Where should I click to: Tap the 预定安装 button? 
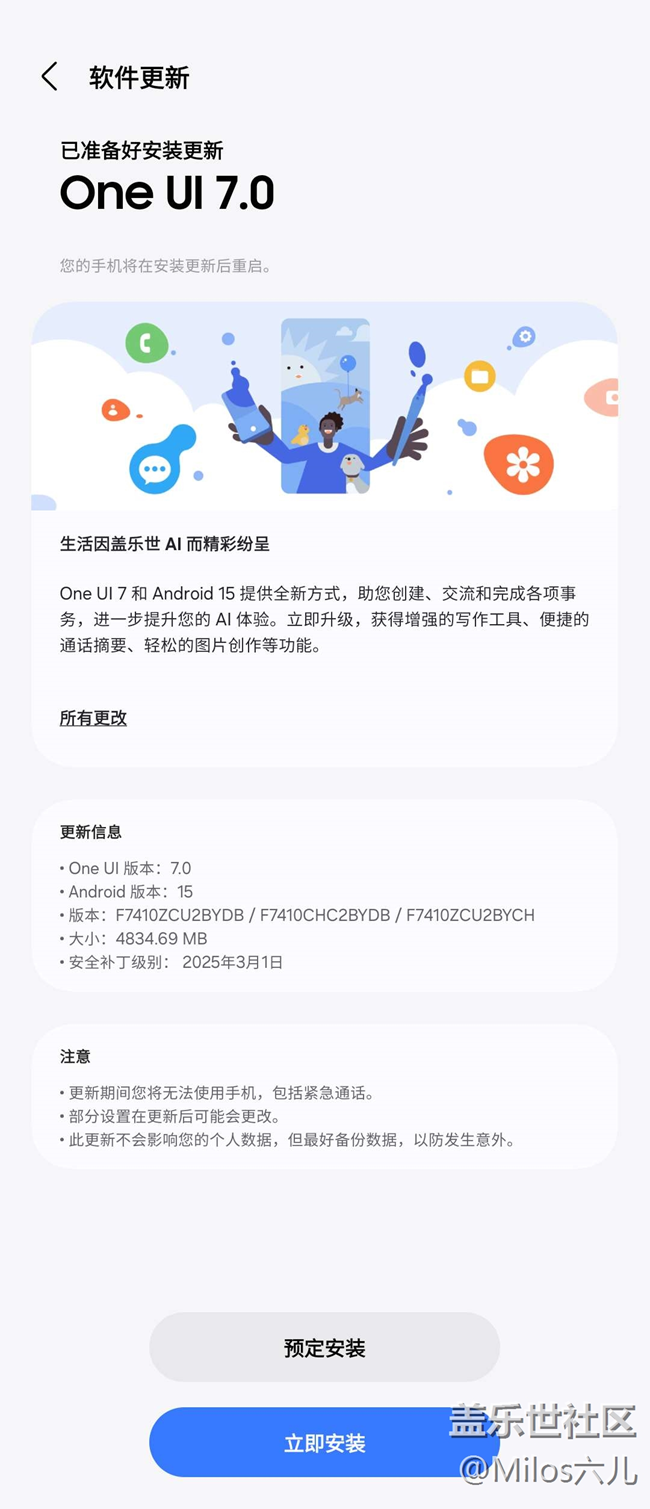324,1347
